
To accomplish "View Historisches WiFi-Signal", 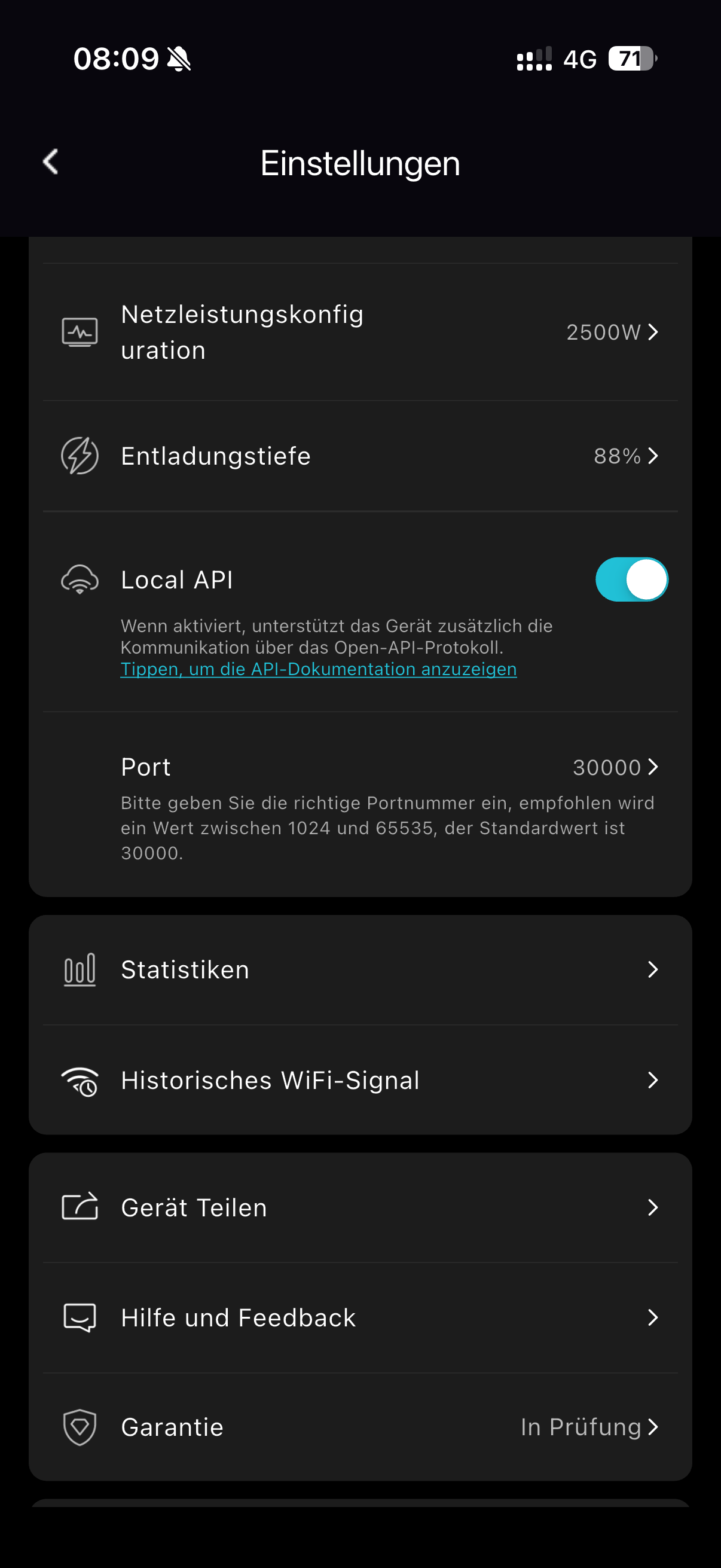I will 360,1081.
